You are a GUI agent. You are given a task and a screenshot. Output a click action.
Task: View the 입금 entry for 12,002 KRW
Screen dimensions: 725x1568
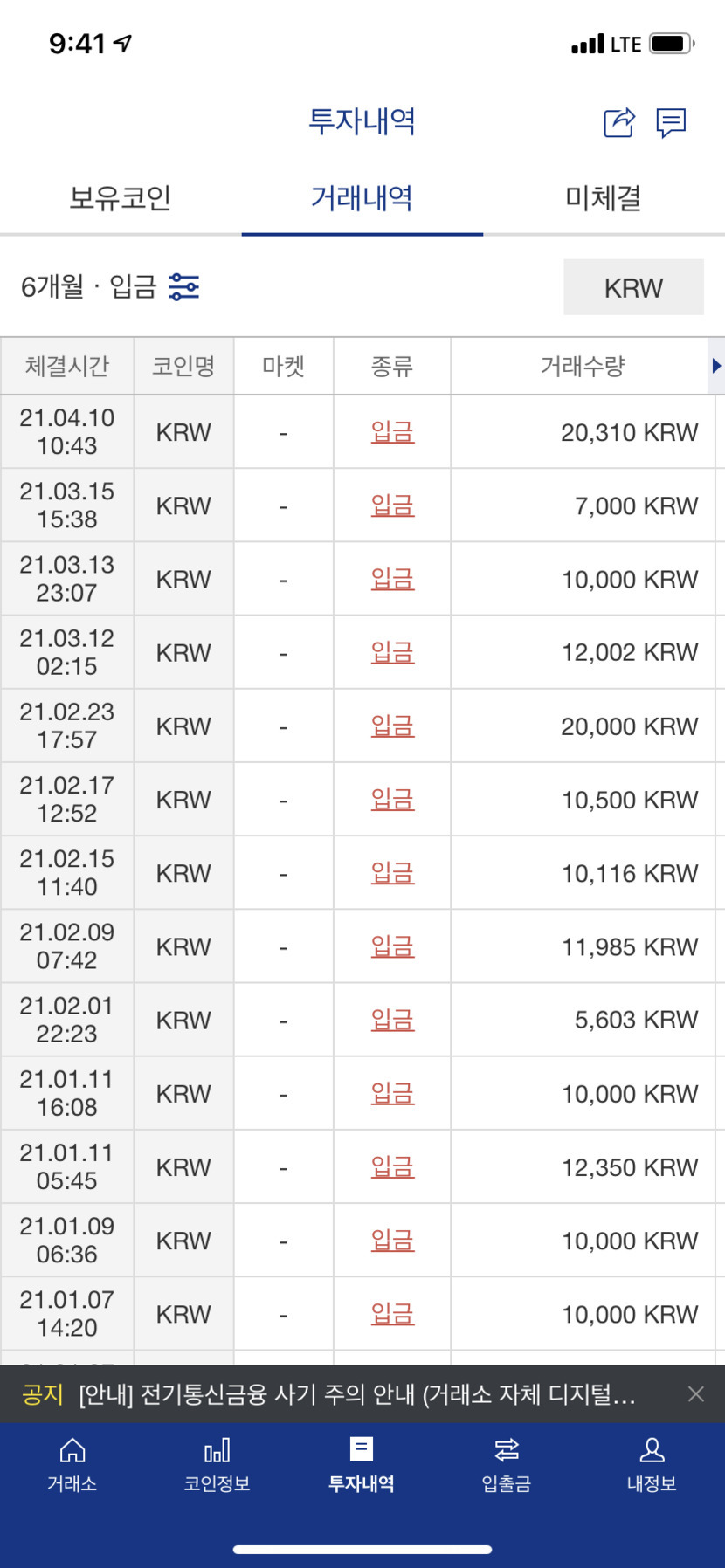pos(392,652)
